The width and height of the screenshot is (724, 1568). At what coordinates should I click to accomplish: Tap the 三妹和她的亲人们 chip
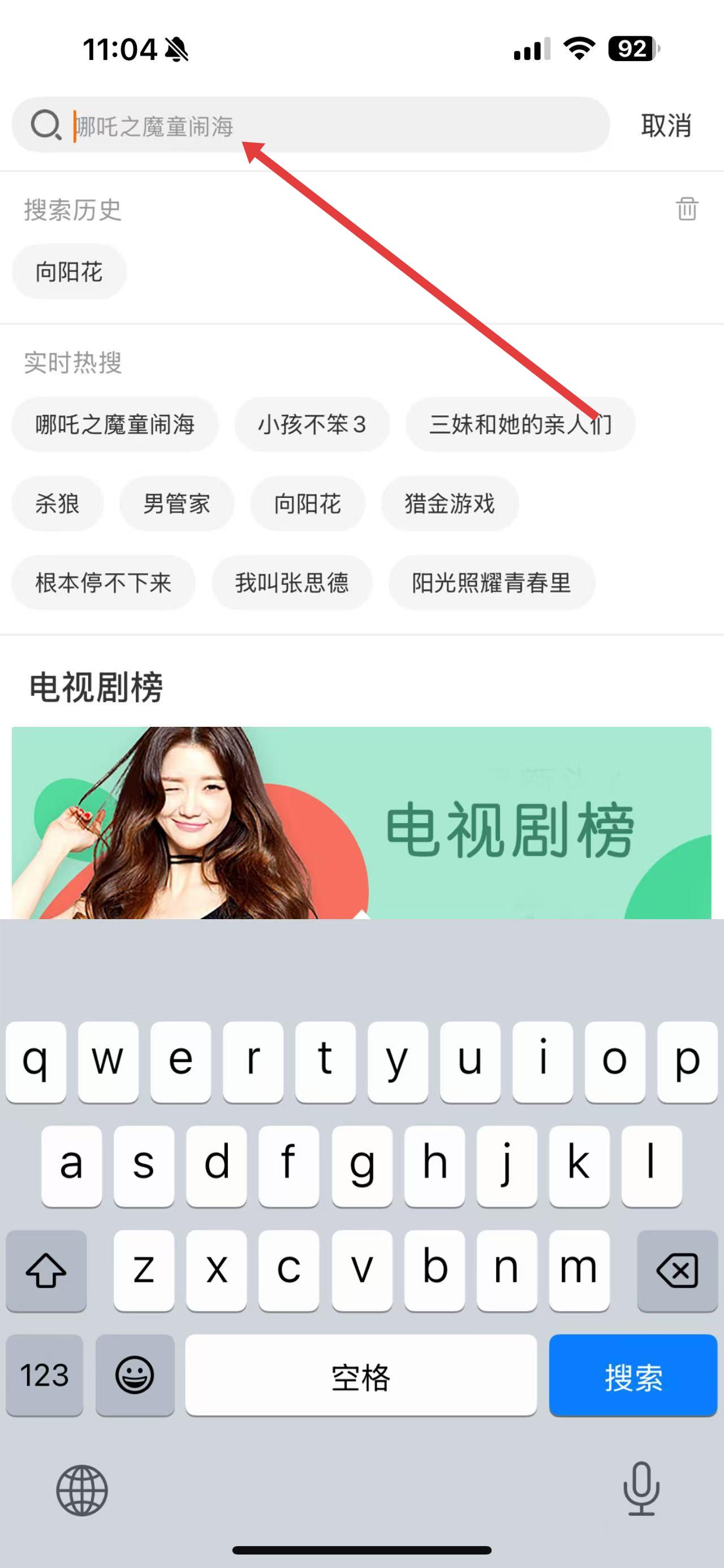(x=520, y=425)
